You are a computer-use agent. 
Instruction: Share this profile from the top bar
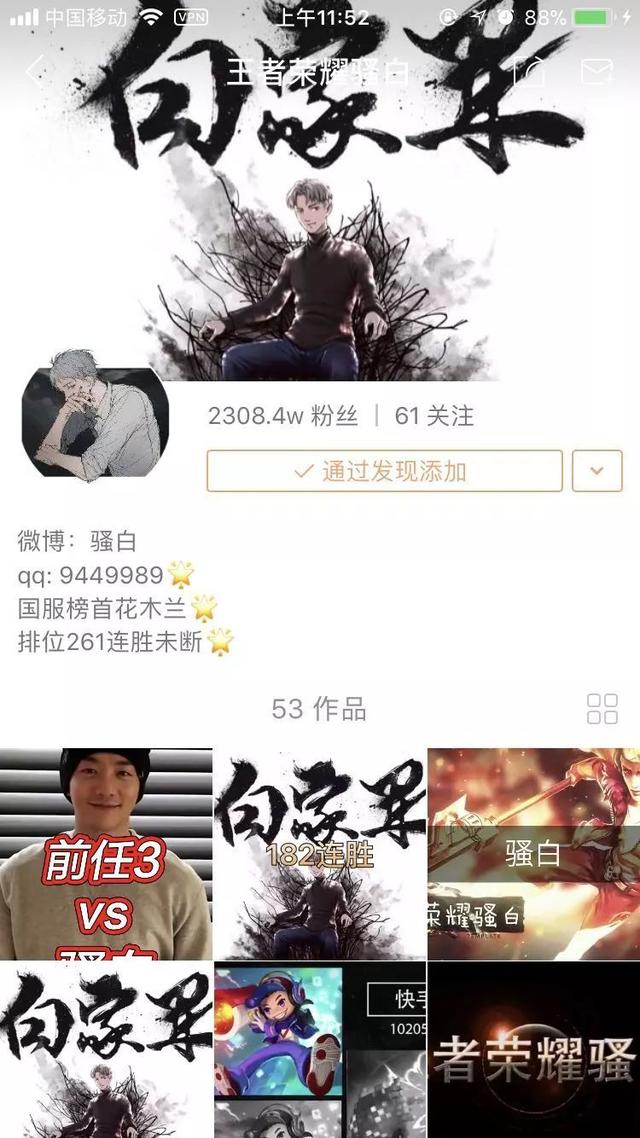pos(529,72)
